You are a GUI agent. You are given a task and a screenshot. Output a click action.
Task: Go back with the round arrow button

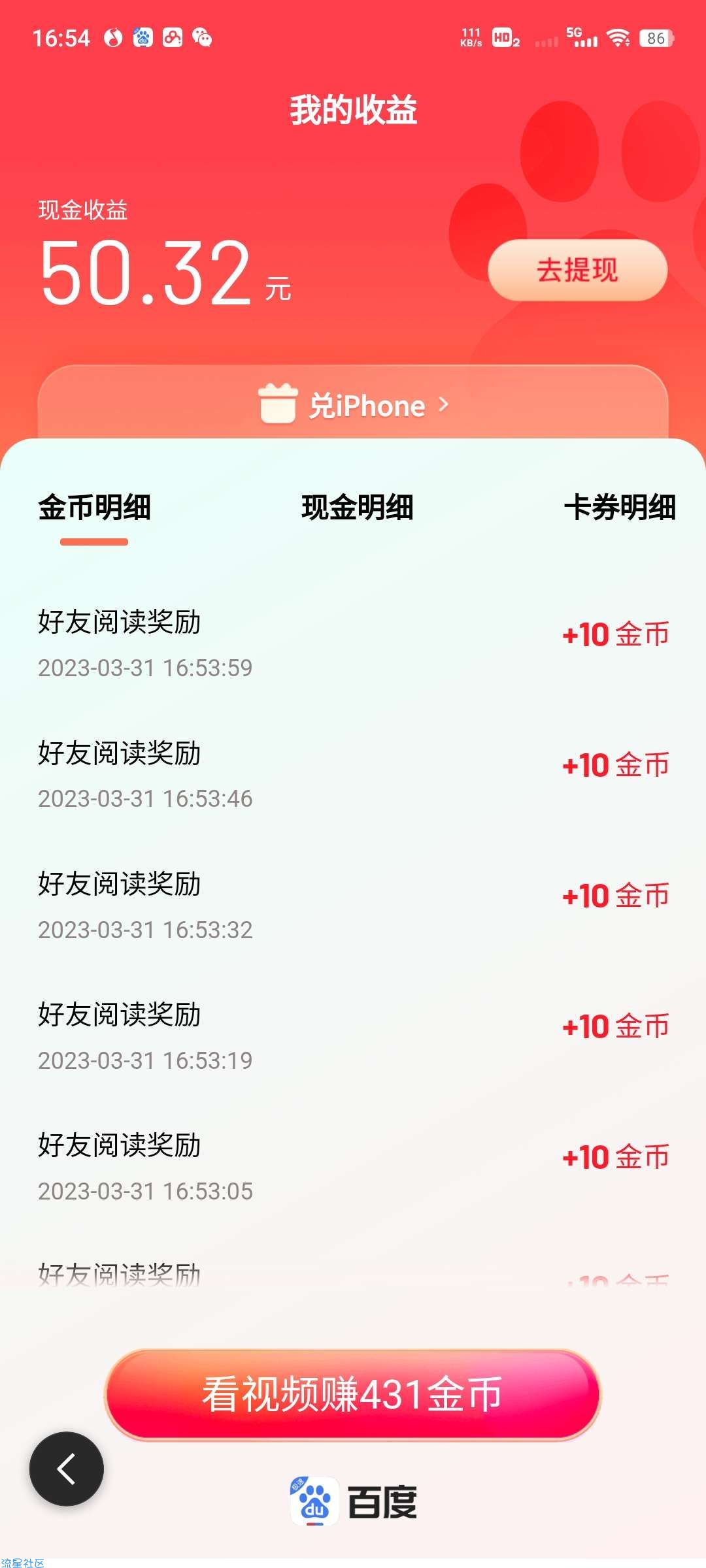click(x=67, y=1469)
